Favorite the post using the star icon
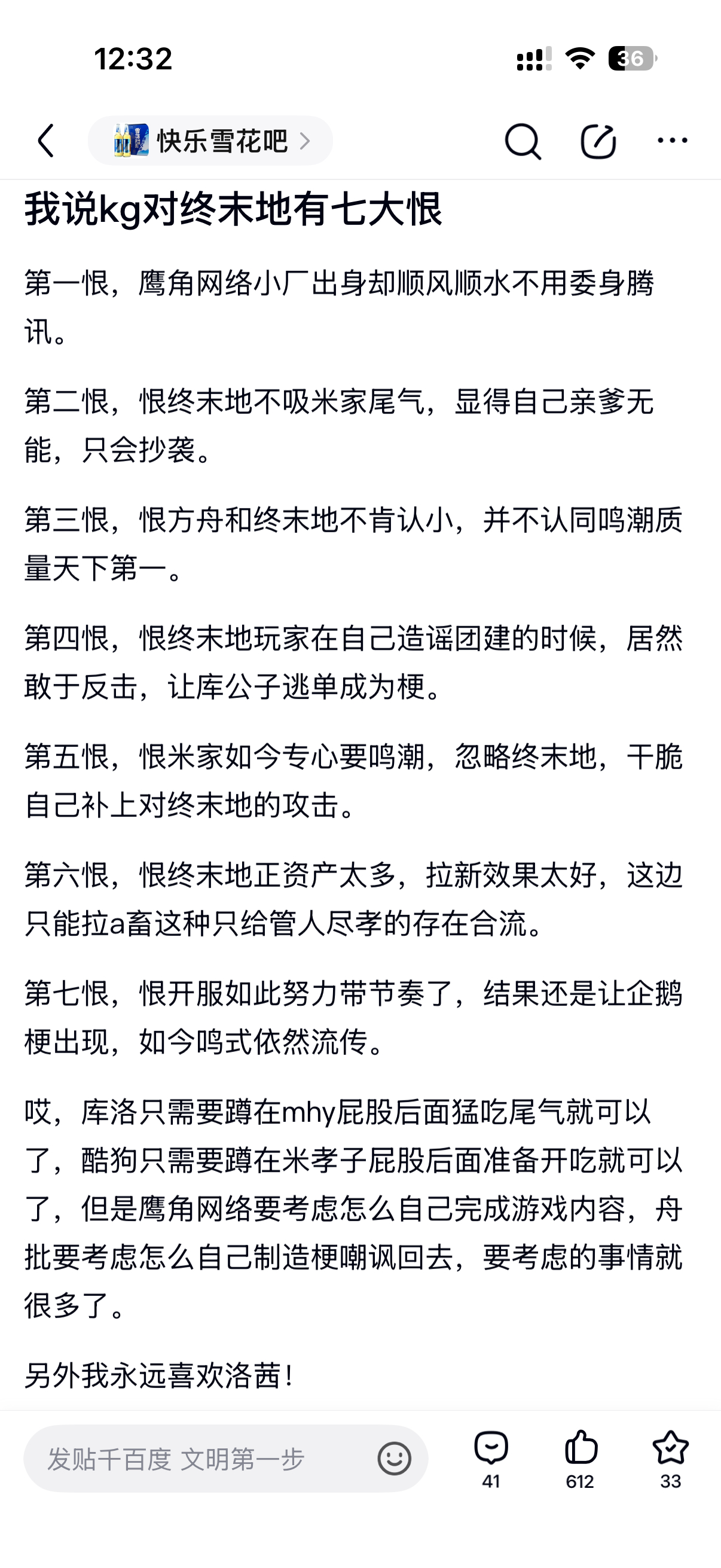721x1568 pixels. tap(671, 1459)
